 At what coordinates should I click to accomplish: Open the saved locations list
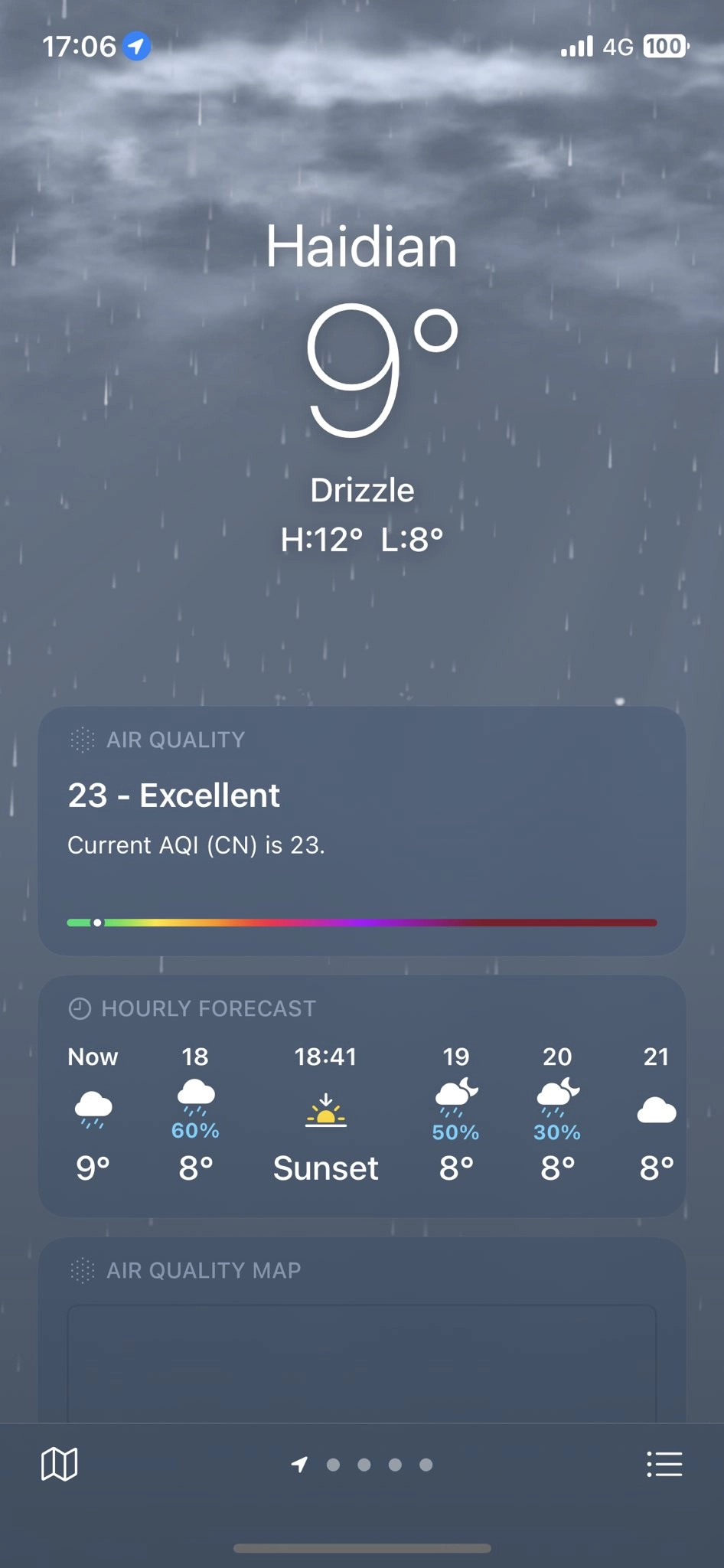click(x=664, y=1464)
